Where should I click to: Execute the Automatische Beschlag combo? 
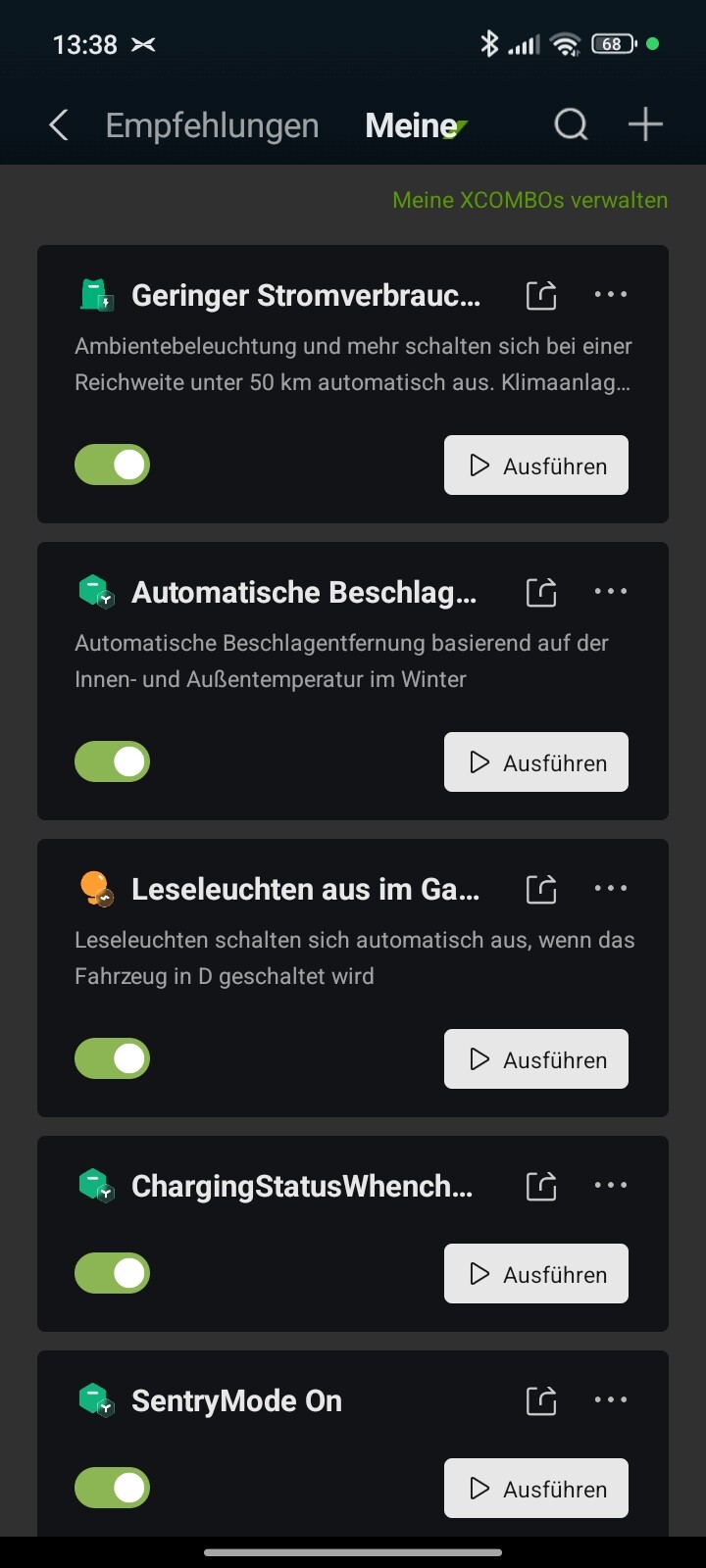536,762
